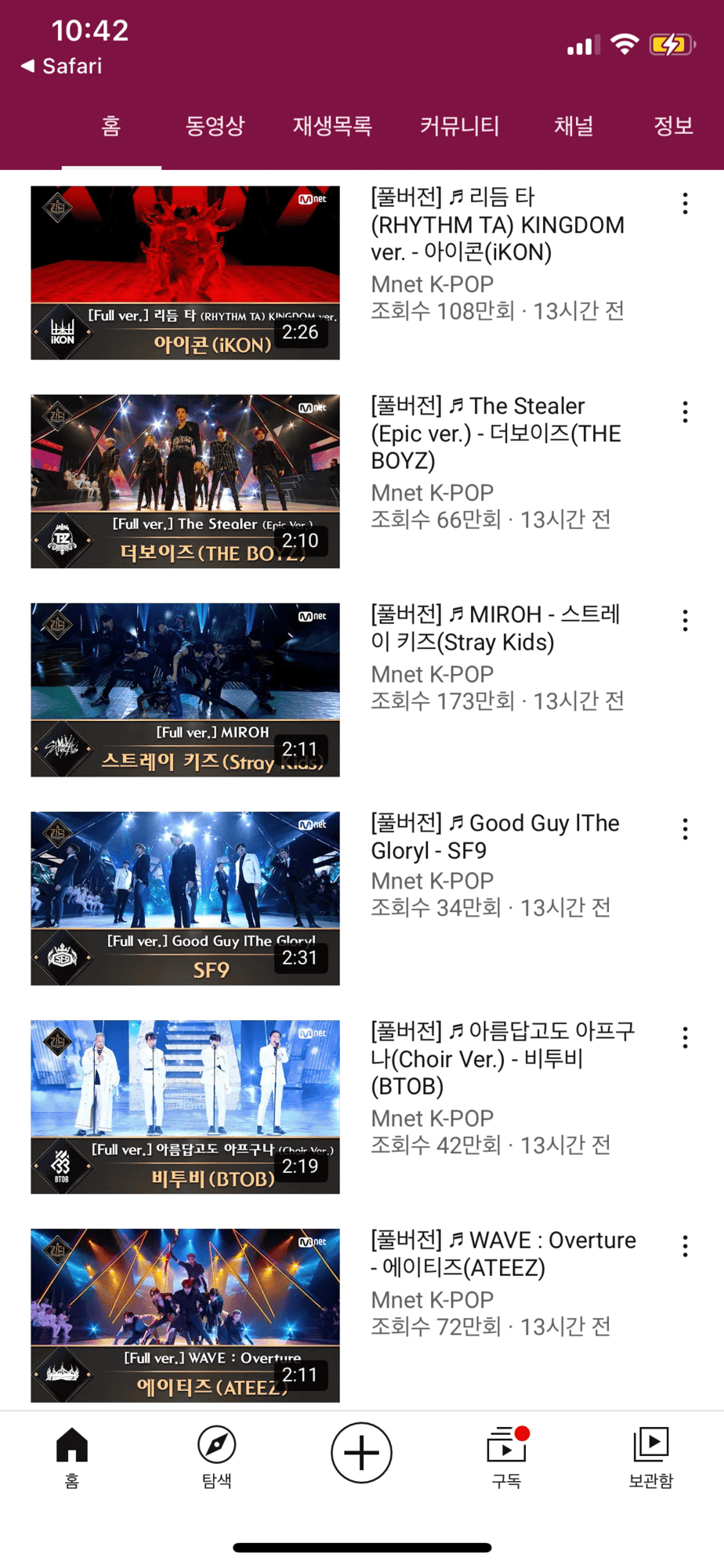Screen dimensions: 724x1568
Task: Return to Safari via back link
Action: click(61, 66)
